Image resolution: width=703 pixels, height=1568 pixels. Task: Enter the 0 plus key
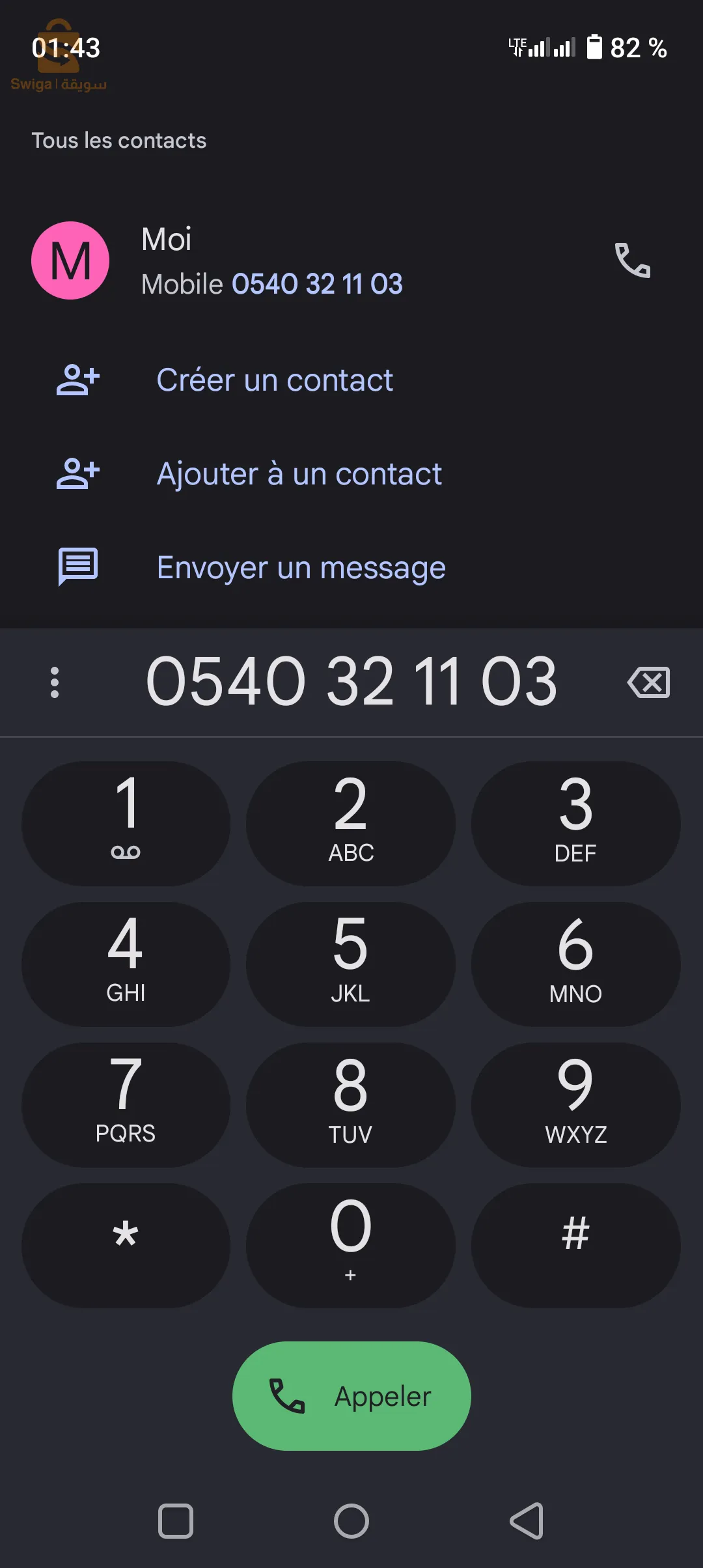[x=351, y=1245]
